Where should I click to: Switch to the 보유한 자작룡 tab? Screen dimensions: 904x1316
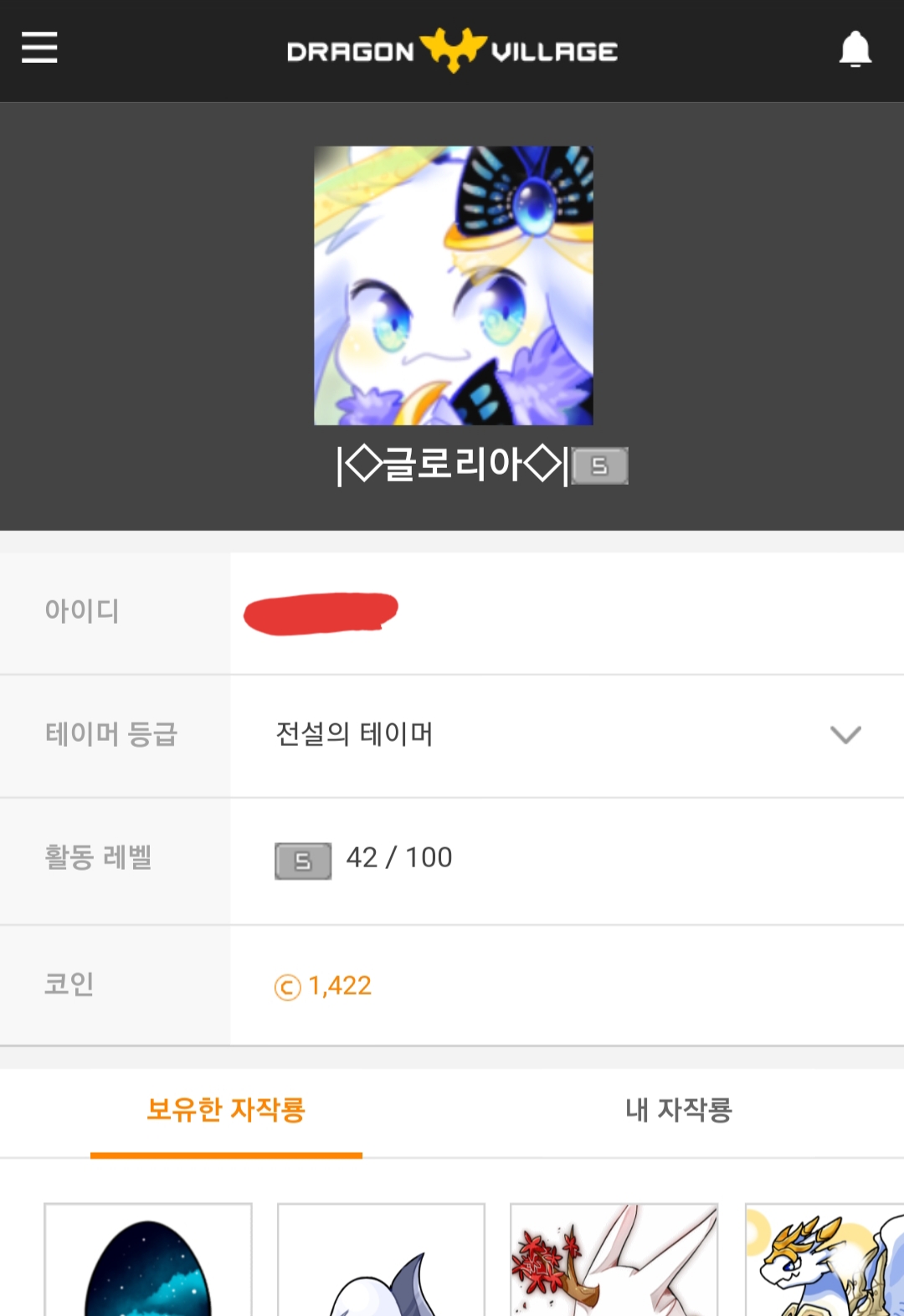(x=226, y=1110)
